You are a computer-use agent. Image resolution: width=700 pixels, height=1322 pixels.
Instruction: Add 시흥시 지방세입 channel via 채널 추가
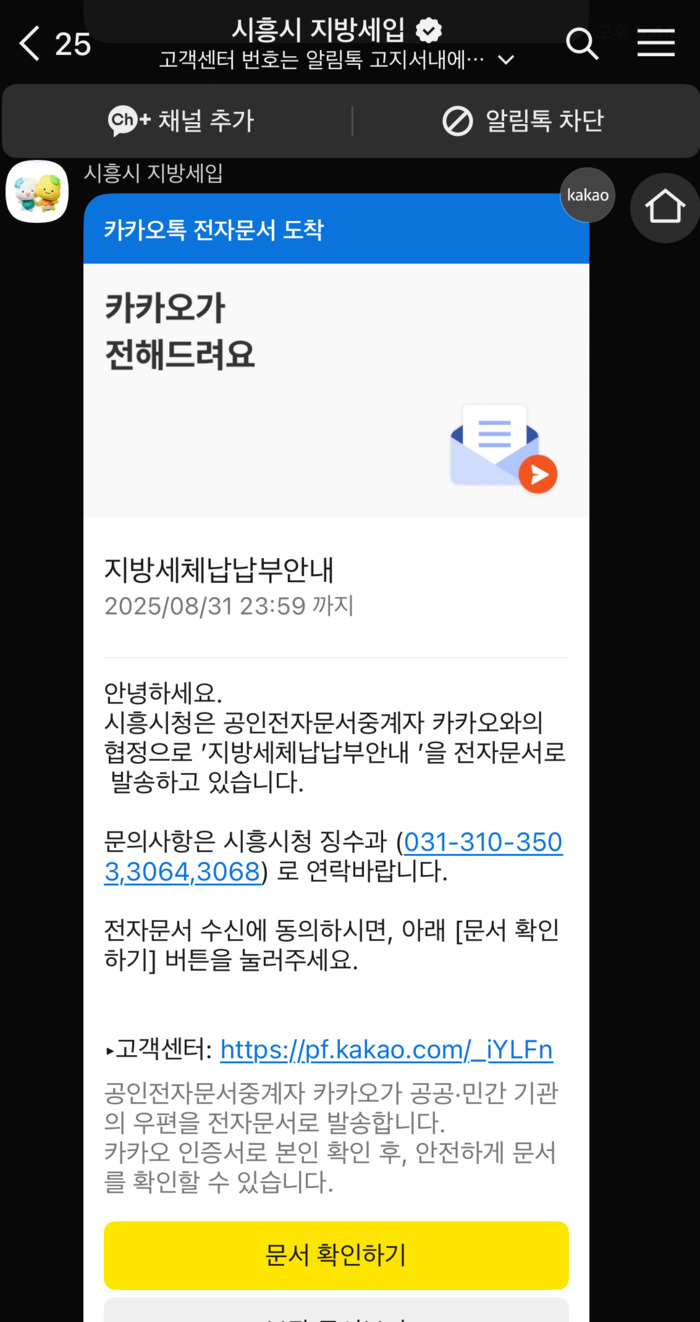[x=181, y=122]
